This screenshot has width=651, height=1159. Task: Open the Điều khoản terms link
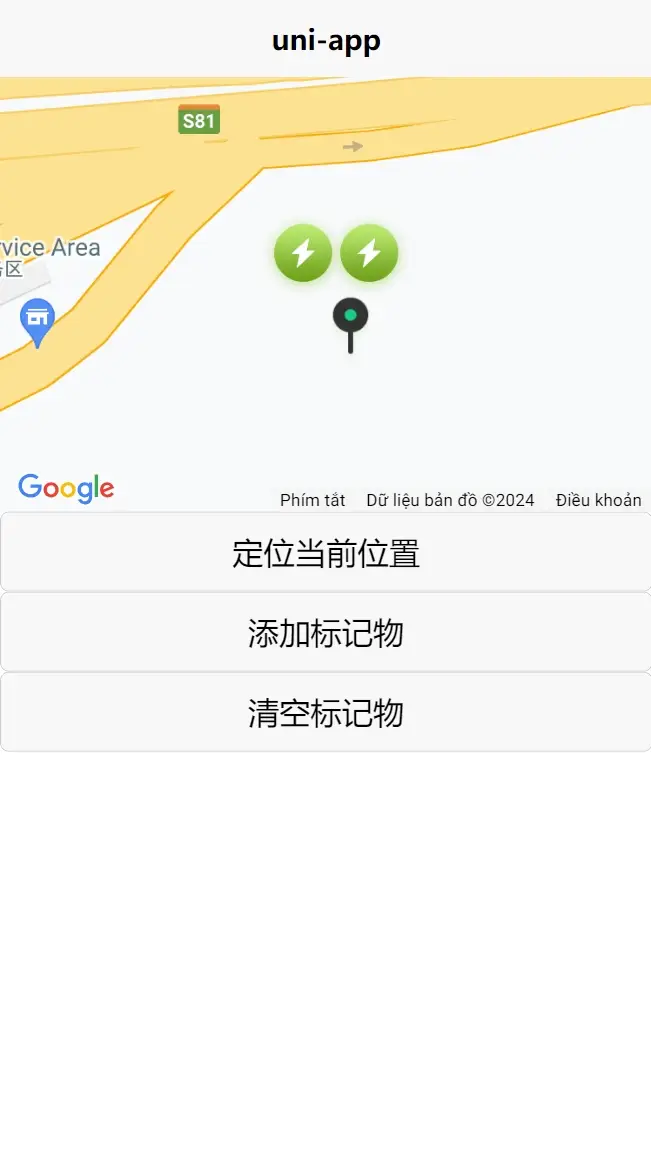[x=599, y=500]
